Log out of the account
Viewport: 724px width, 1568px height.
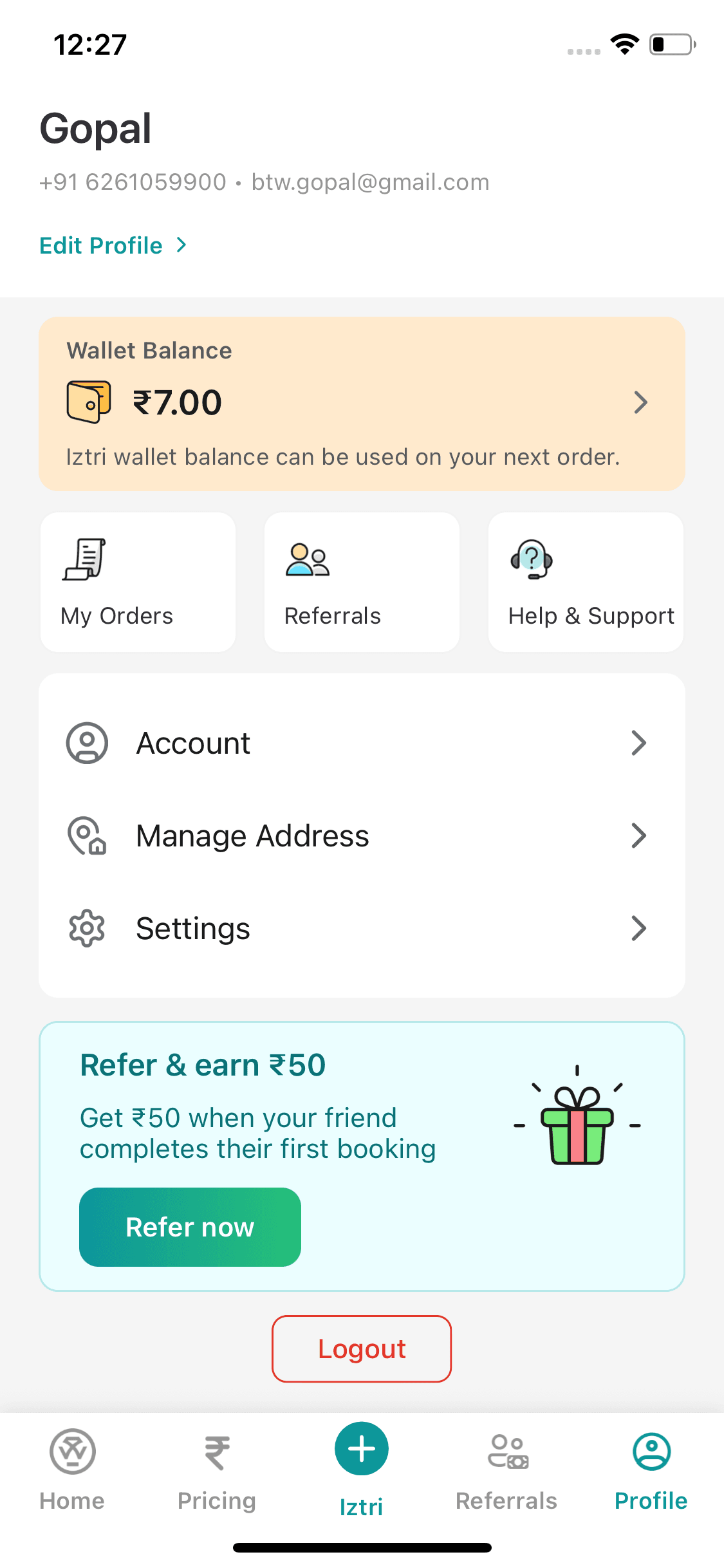tap(362, 1349)
